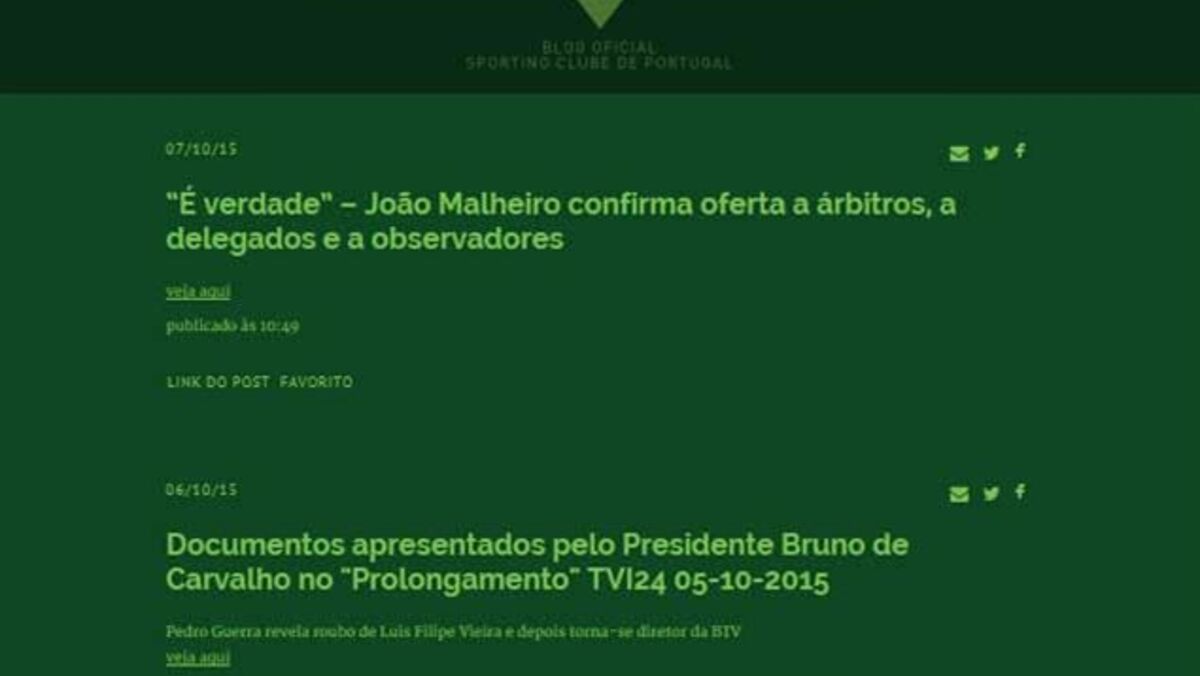Share the João Malheiro post on Facebook
This screenshot has width=1200, height=676.
click(x=1020, y=151)
